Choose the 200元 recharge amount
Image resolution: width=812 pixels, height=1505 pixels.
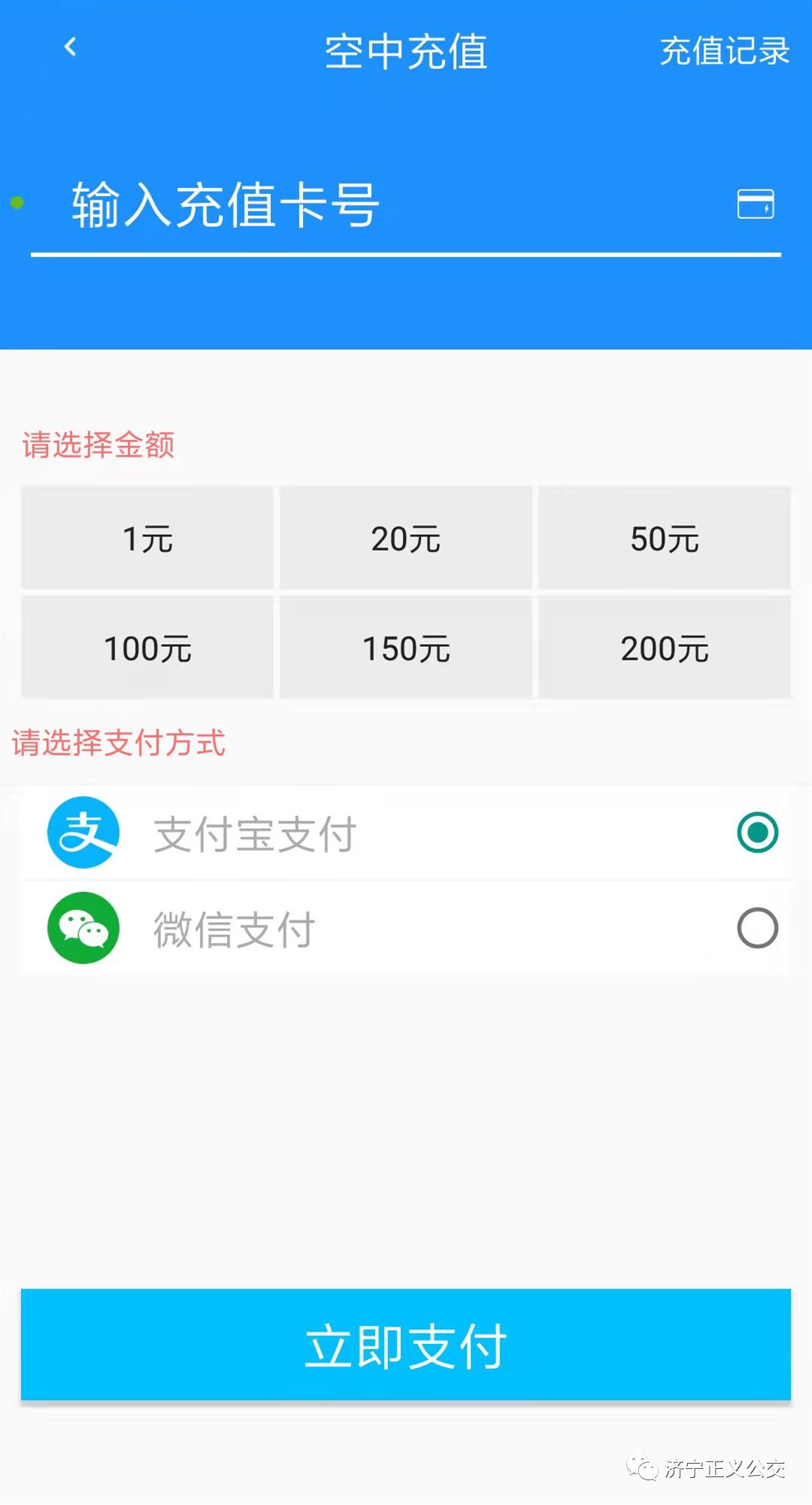tap(665, 648)
